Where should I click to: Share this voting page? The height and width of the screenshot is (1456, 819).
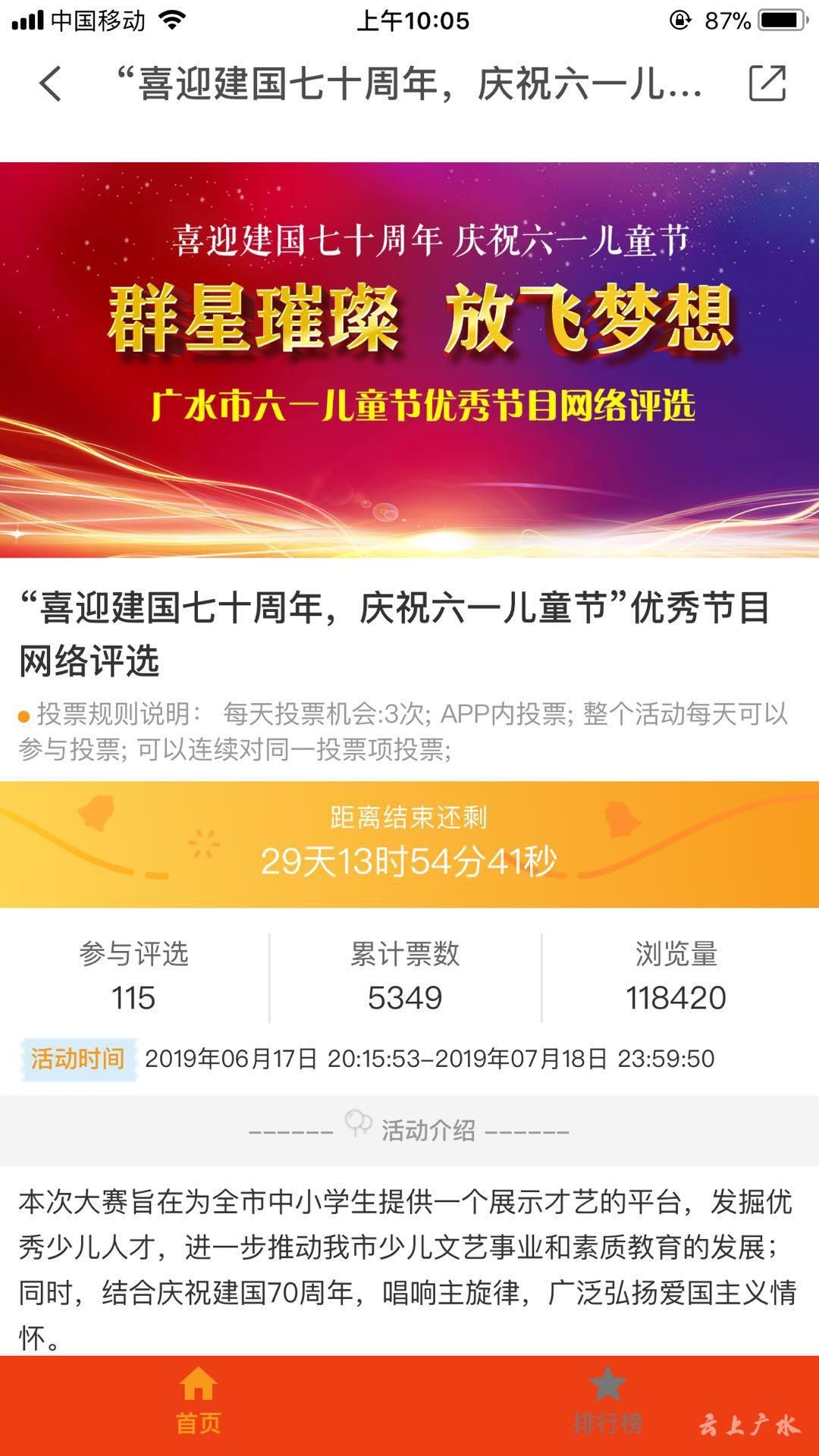[x=767, y=83]
